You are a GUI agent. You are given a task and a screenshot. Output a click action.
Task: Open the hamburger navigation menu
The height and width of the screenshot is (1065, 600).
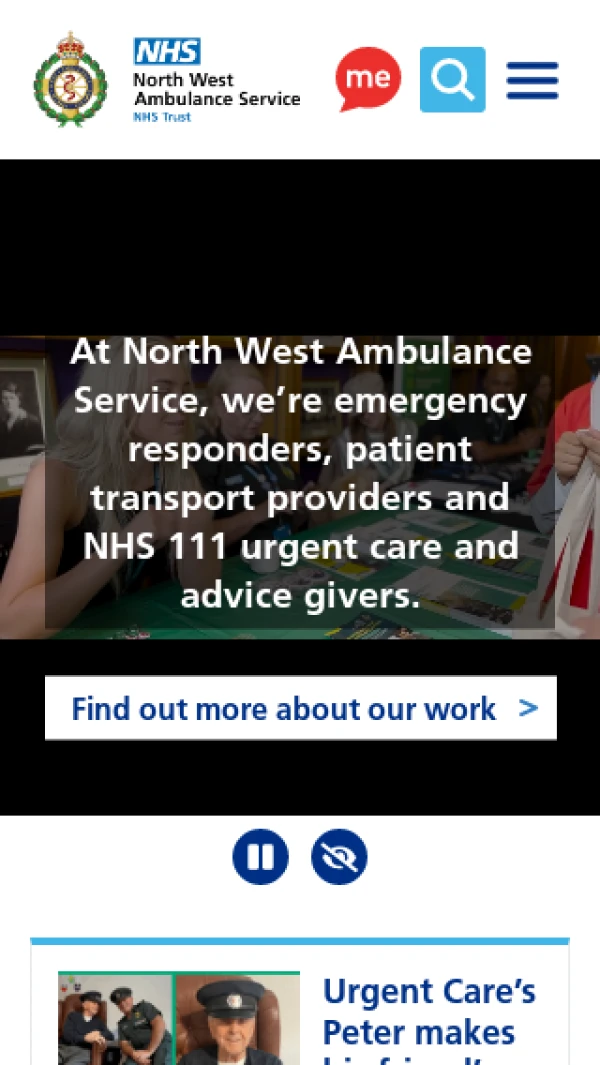[532, 80]
